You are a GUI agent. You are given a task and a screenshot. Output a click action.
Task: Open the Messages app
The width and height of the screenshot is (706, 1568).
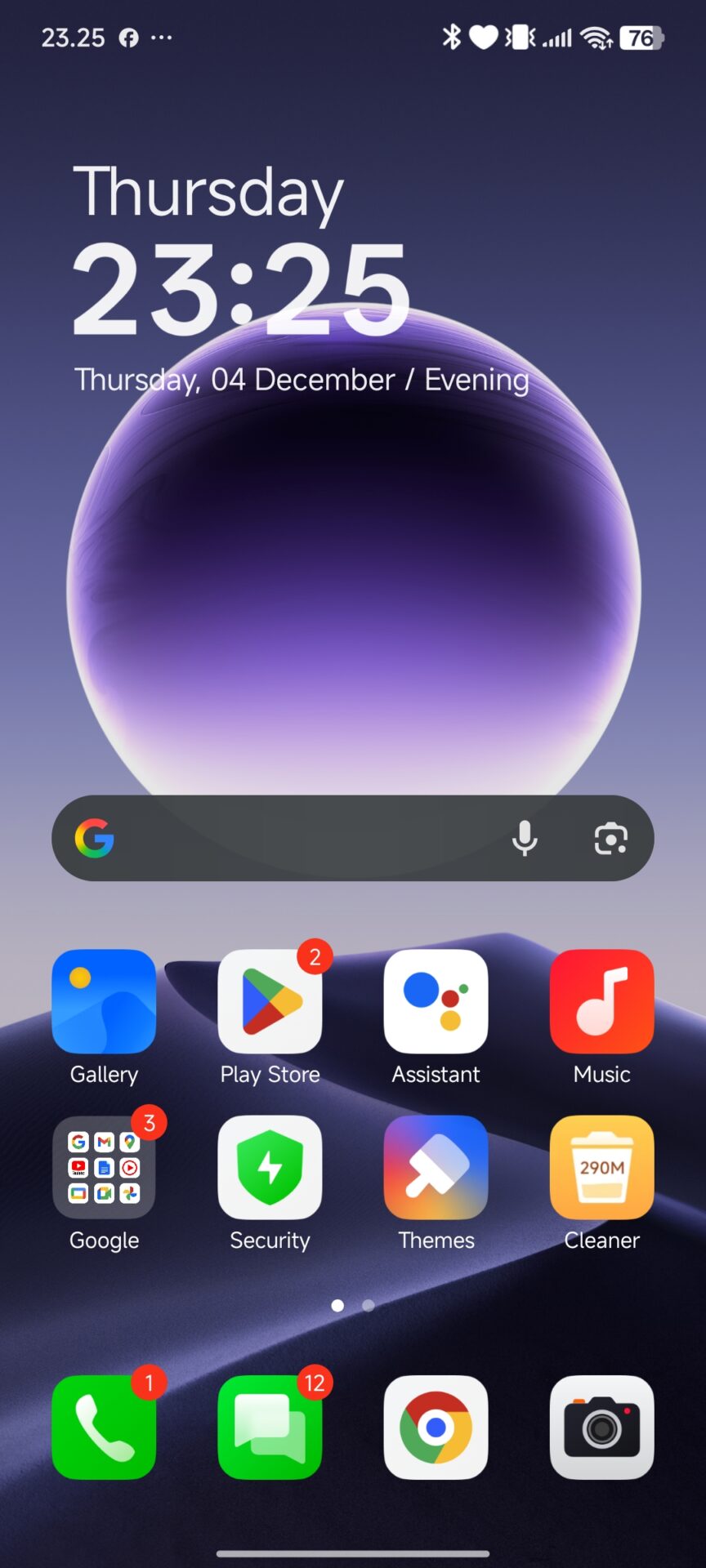270,1427
